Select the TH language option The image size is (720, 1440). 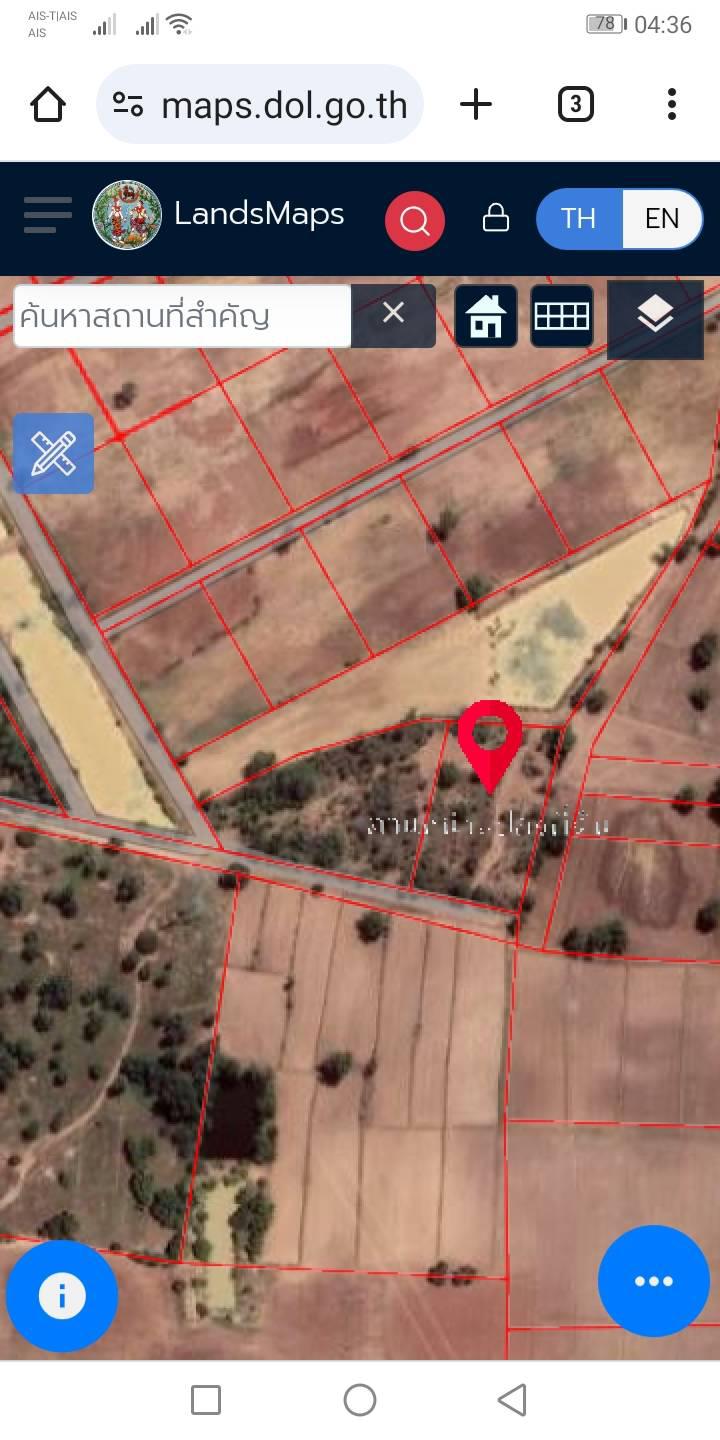pyautogui.click(x=579, y=219)
